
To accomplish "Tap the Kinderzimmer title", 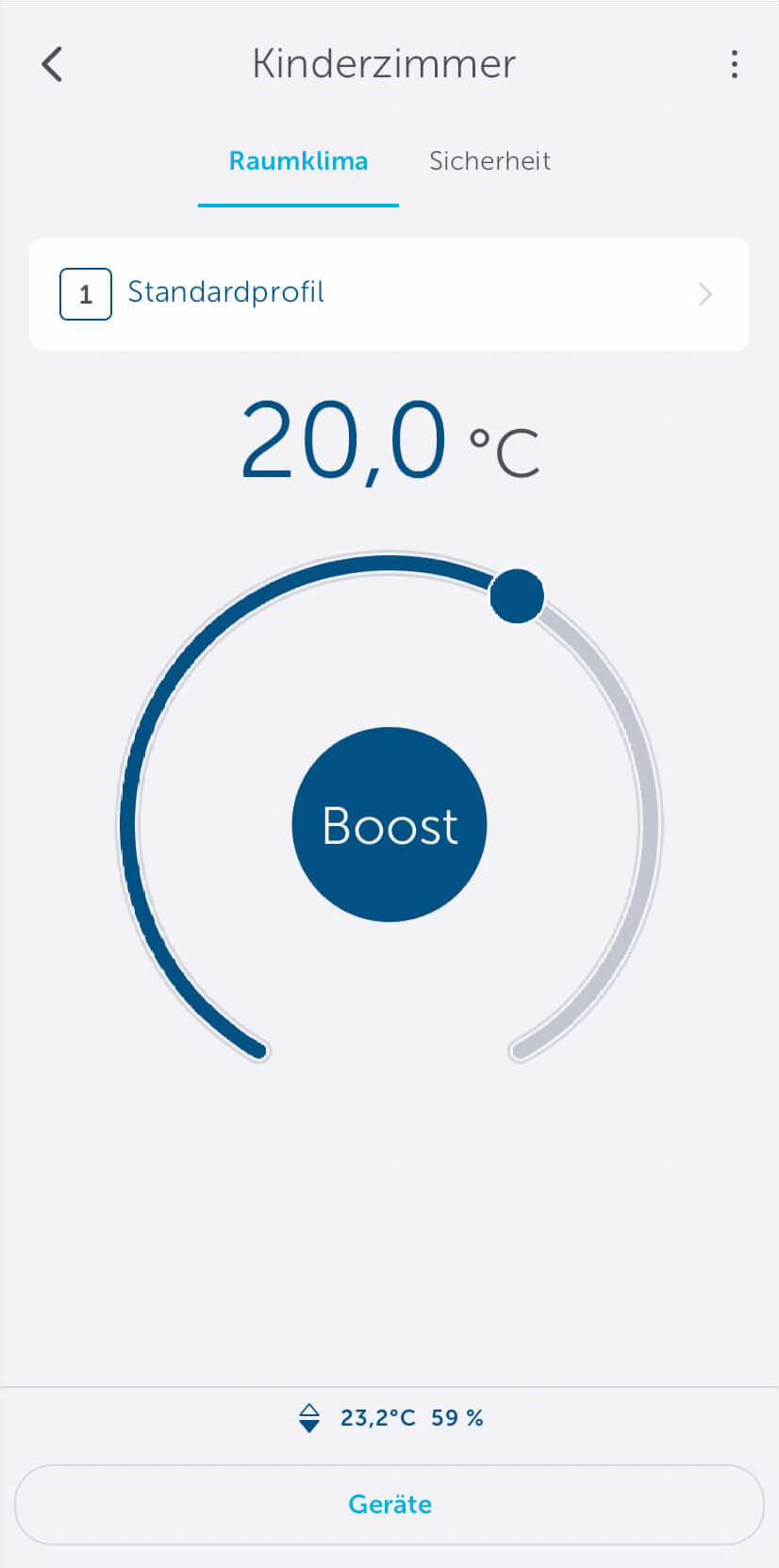I will [x=384, y=64].
